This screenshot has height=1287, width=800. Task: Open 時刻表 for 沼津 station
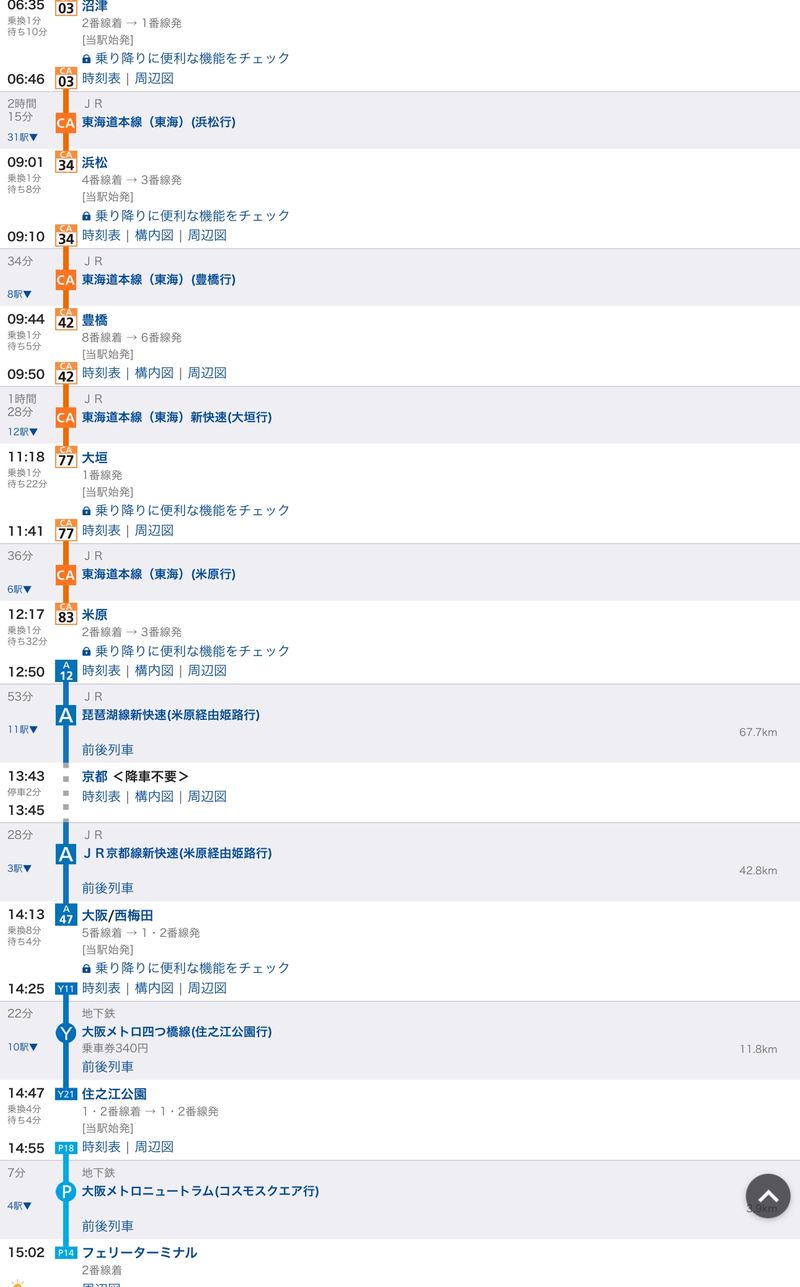101,78
